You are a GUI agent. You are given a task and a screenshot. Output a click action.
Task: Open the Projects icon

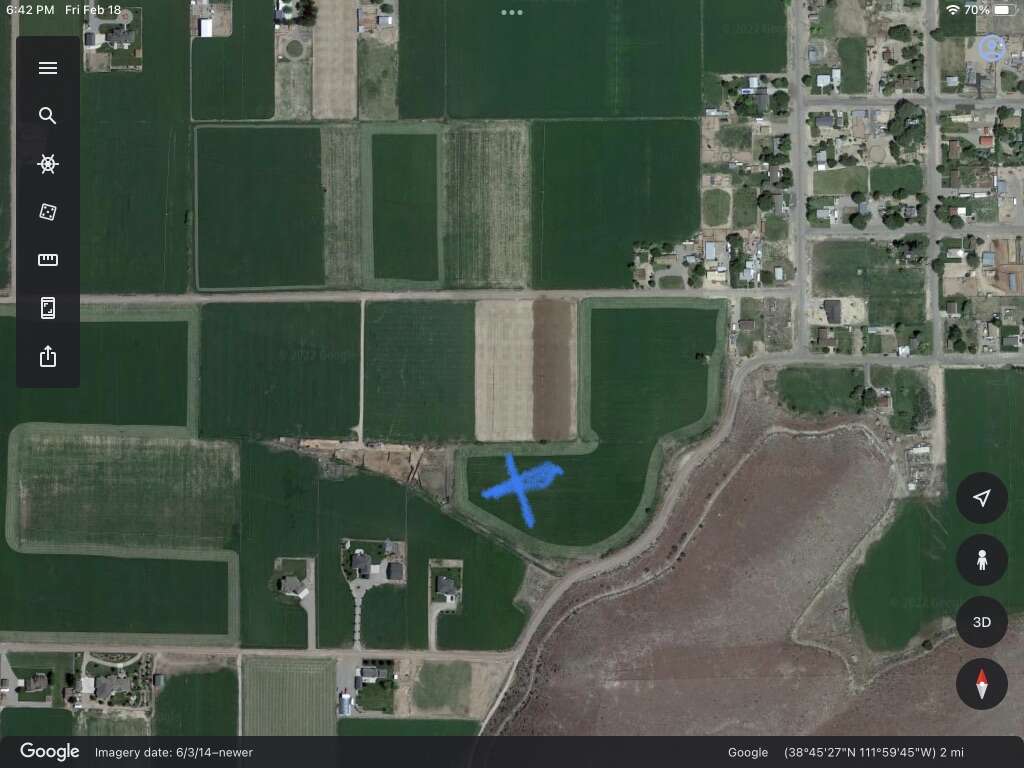(x=48, y=308)
